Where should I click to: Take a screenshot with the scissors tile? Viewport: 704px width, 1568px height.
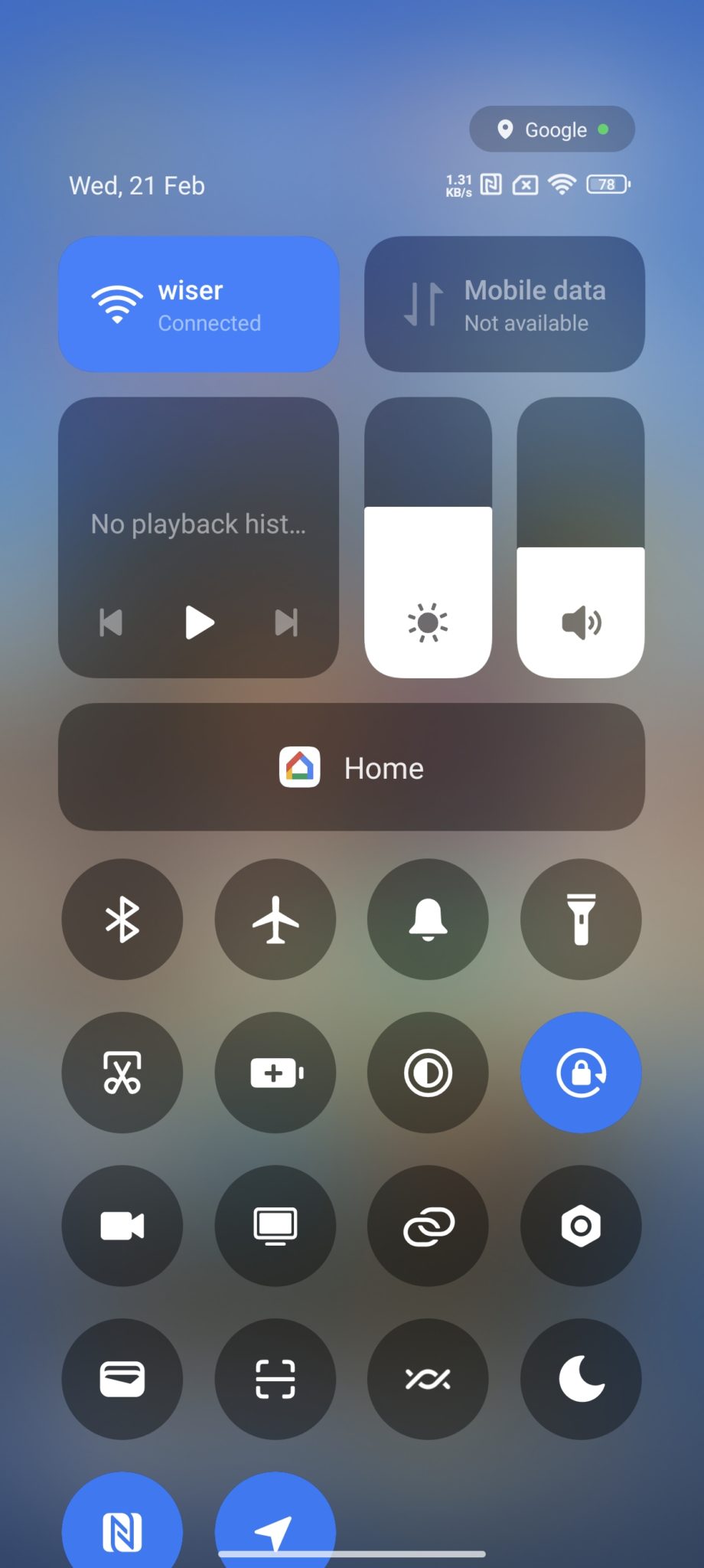coord(122,1072)
